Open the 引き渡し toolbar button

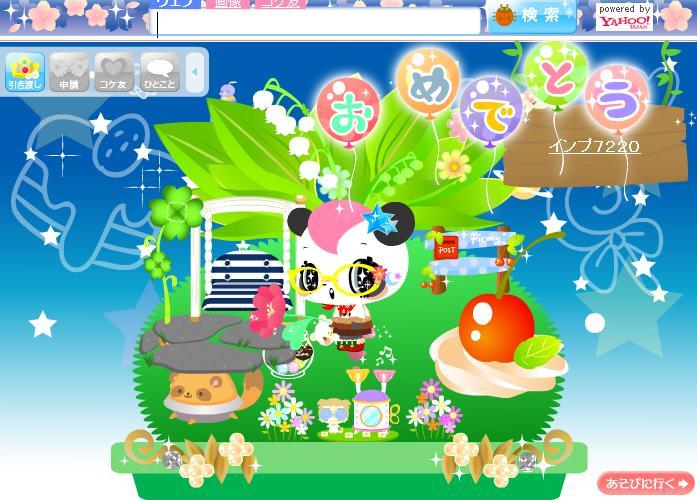coord(25,72)
